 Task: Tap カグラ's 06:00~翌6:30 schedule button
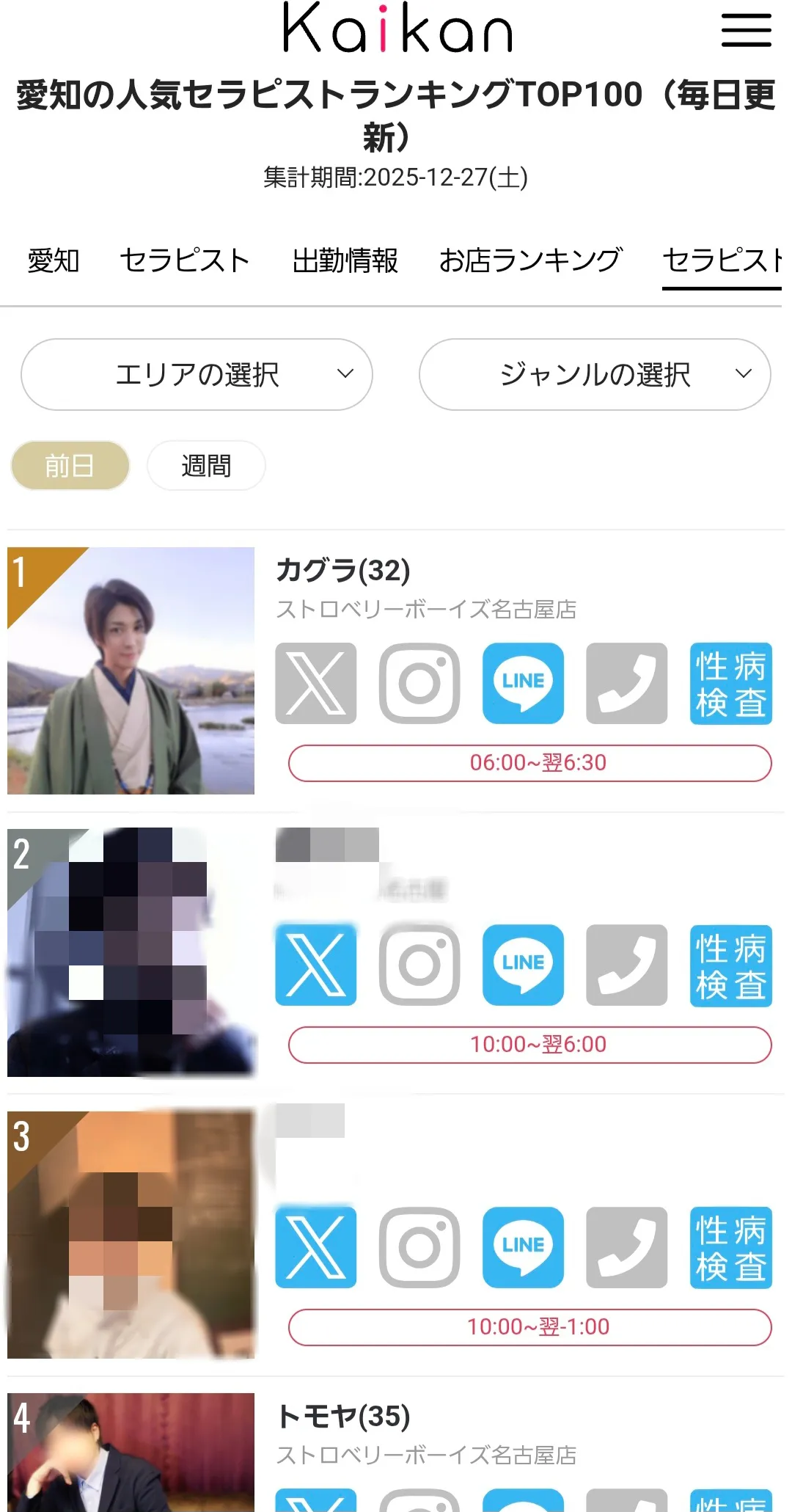click(529, 763)
